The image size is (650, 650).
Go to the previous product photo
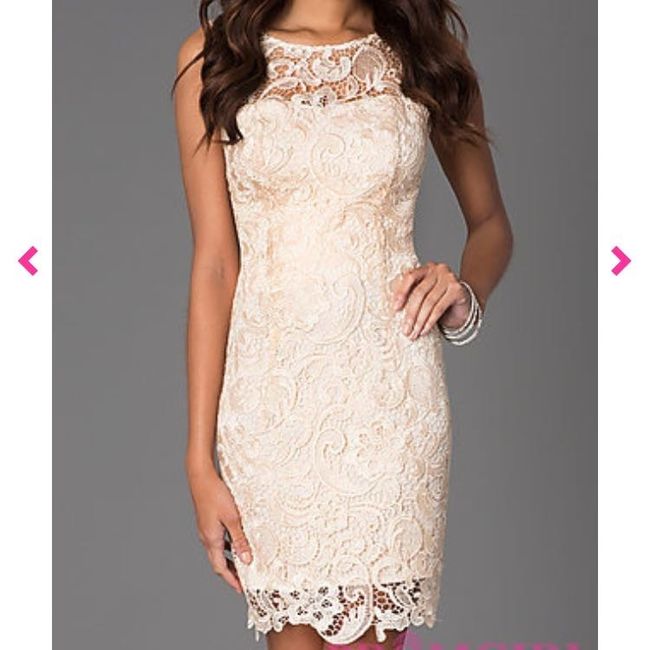click(28, 261)
